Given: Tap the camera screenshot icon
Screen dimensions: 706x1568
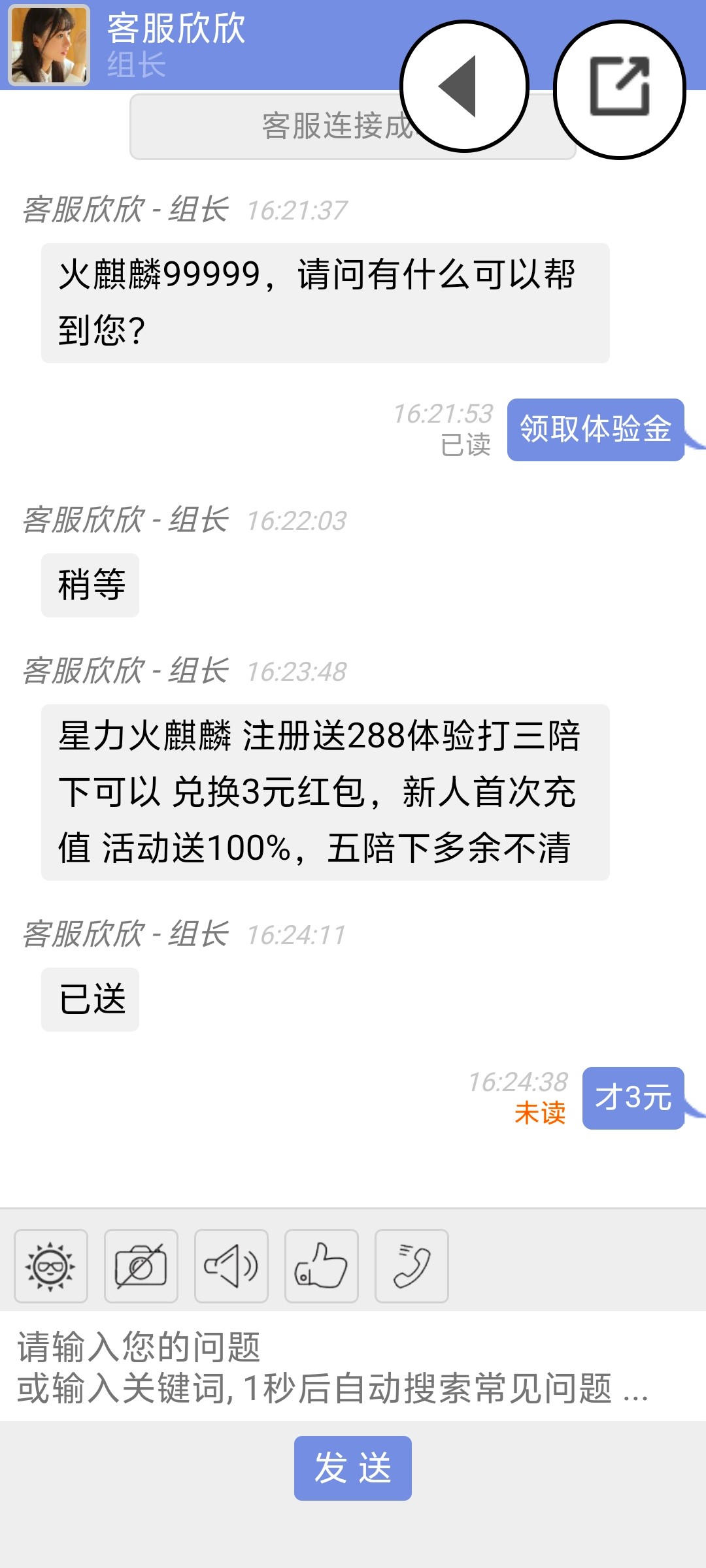Looking at the screenshot, I should pyautogui.click(x=141, y=1266).
